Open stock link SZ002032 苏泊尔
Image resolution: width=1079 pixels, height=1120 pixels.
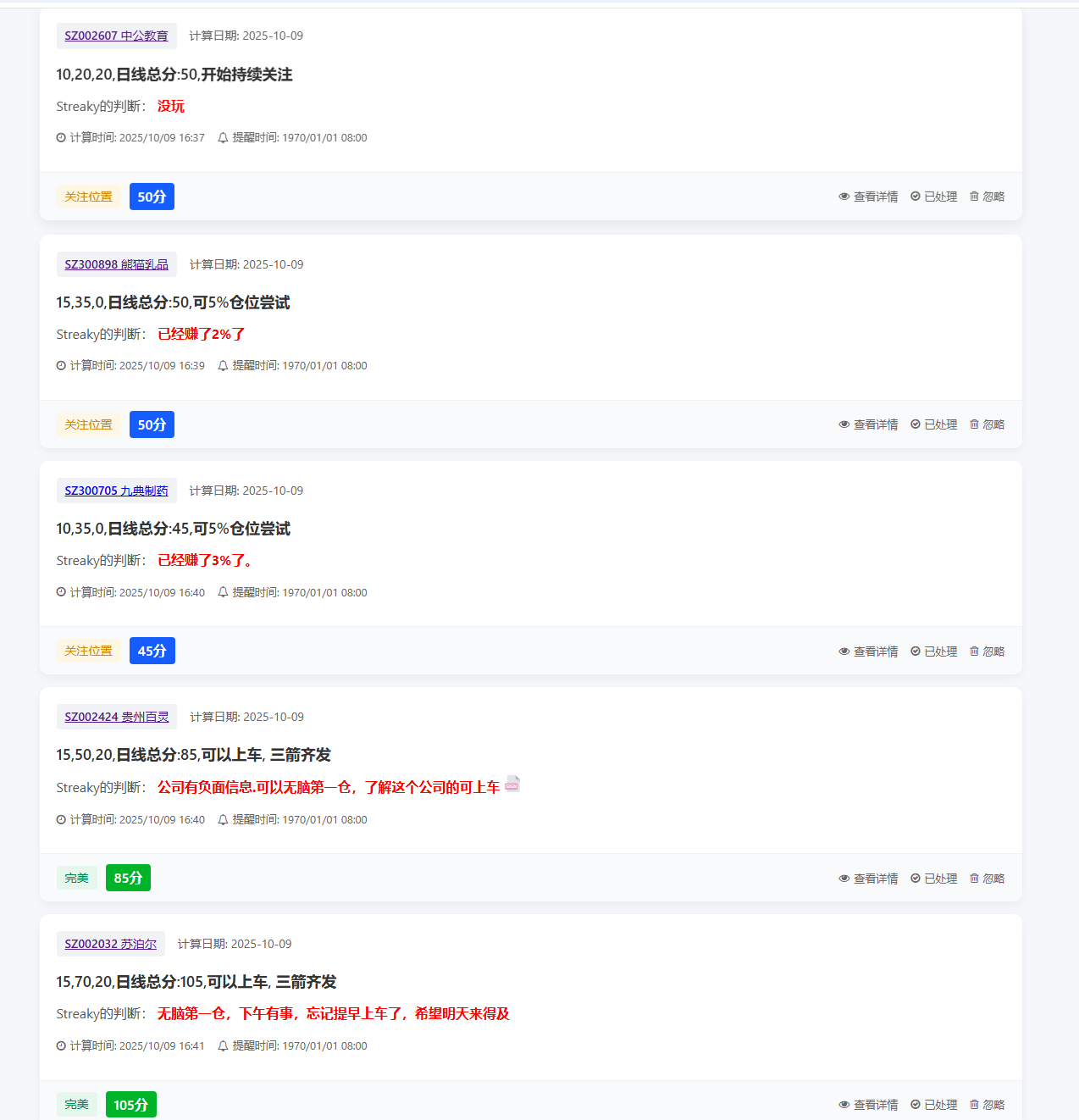click(x=110, y=944)
